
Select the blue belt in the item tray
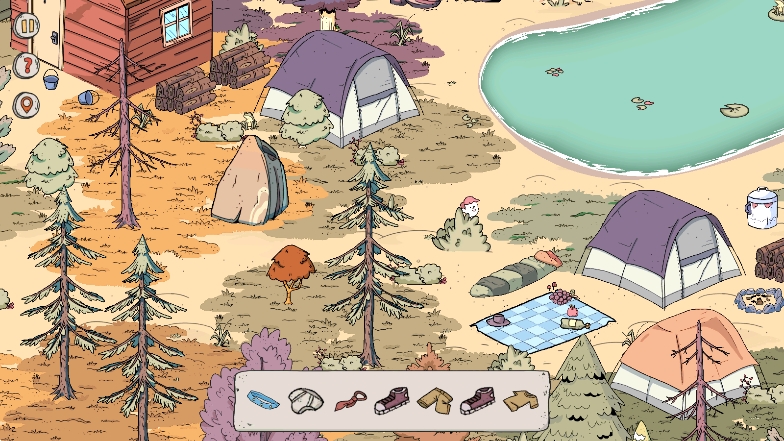coord(263,402)
